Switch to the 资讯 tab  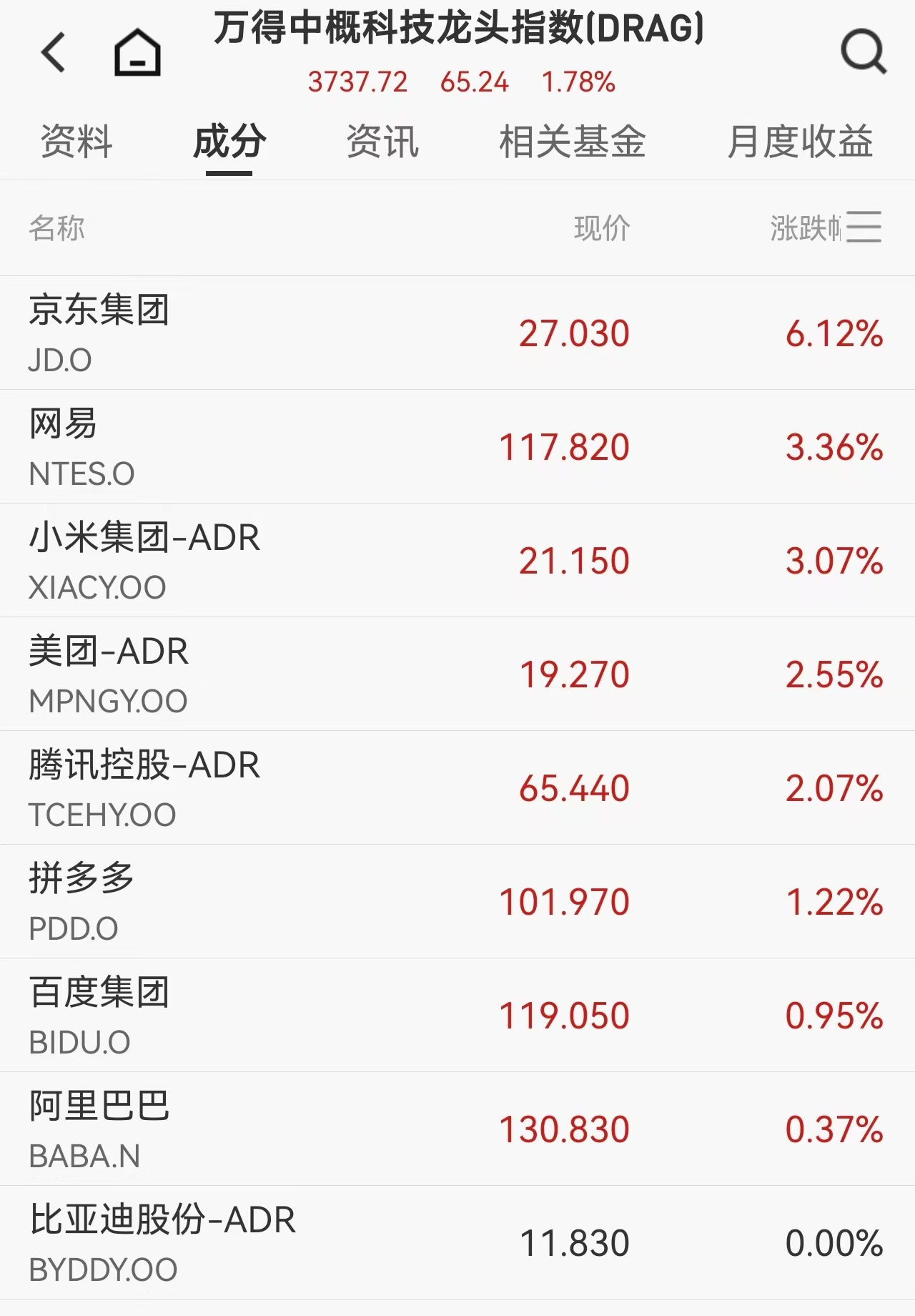tap(382, 141)
